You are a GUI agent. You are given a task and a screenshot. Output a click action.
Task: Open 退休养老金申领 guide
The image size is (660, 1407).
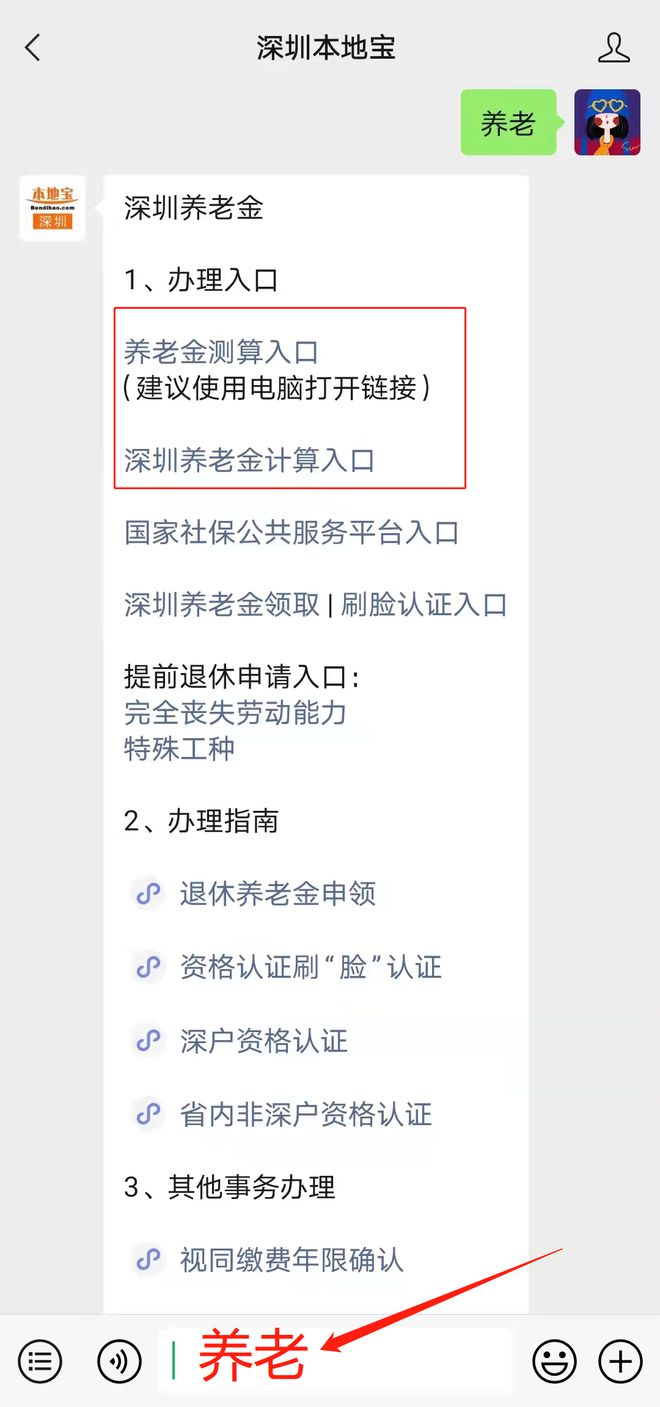[277, 893]
